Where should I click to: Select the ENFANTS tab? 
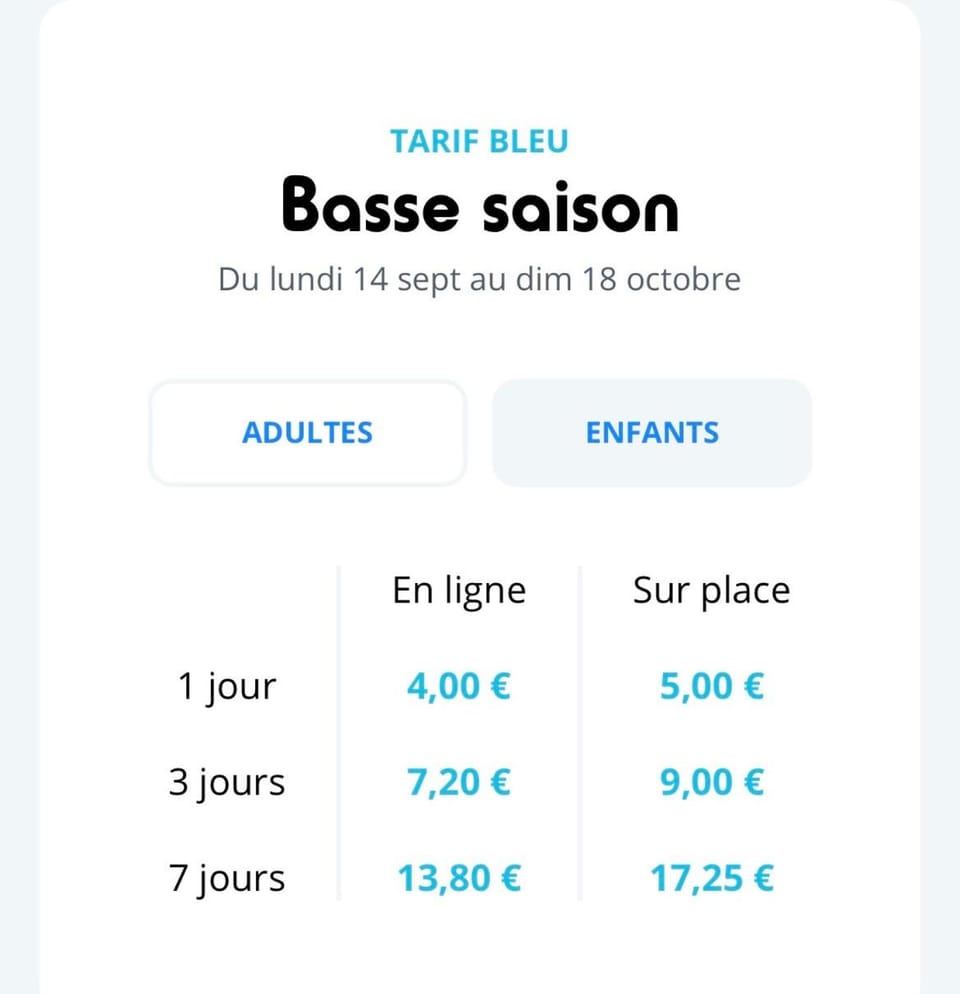point(652,433)
